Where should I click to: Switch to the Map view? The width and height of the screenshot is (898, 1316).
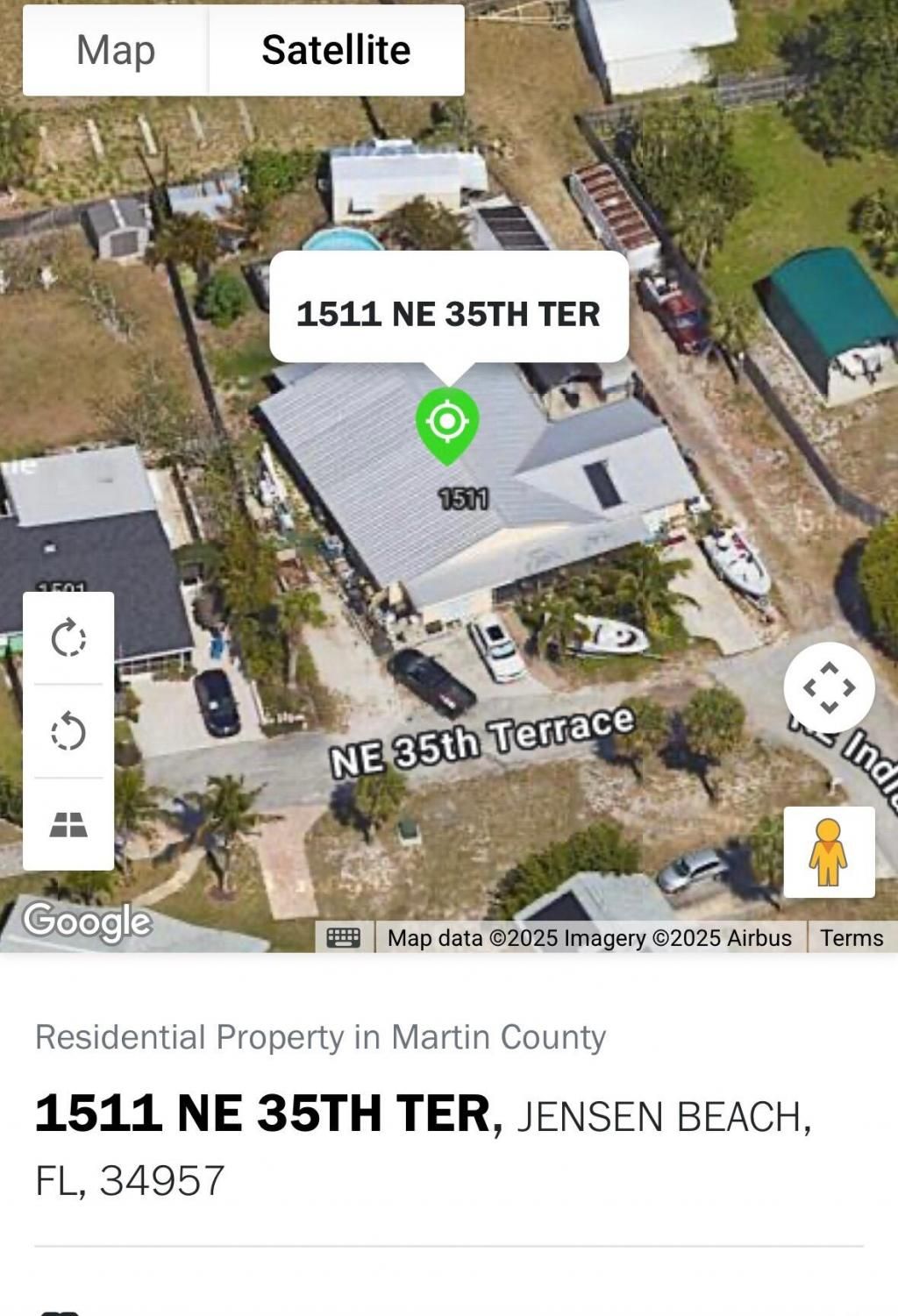point(116,50)
